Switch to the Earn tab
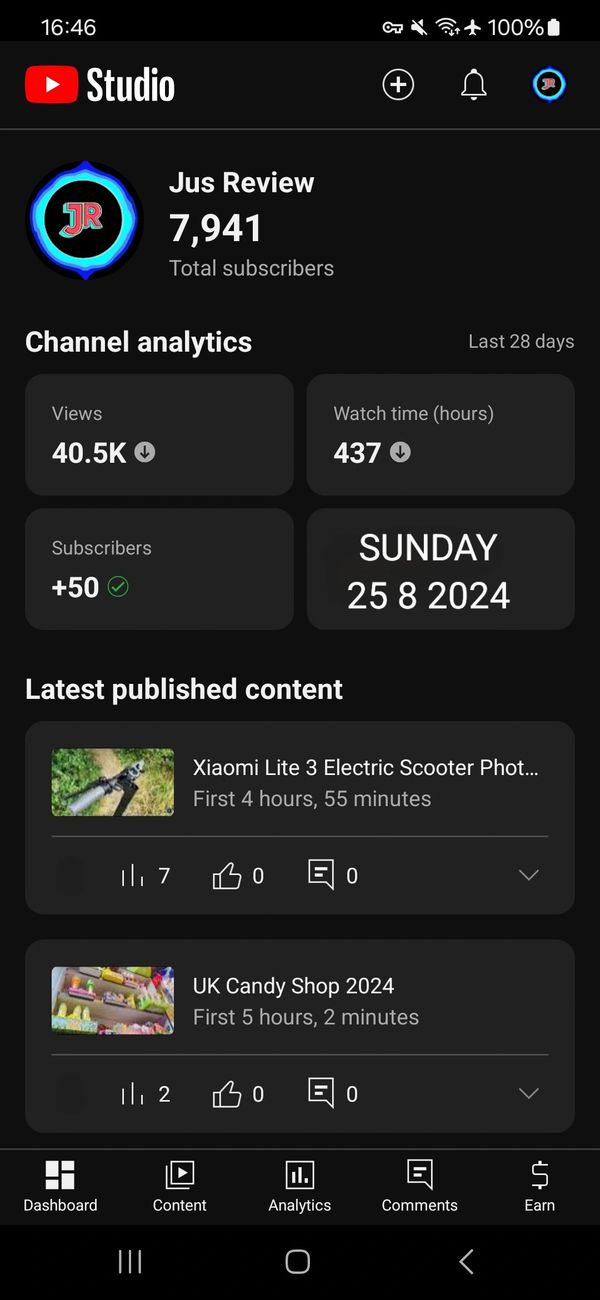This screenshot has width=600, height=1300. coord(540,1187)
